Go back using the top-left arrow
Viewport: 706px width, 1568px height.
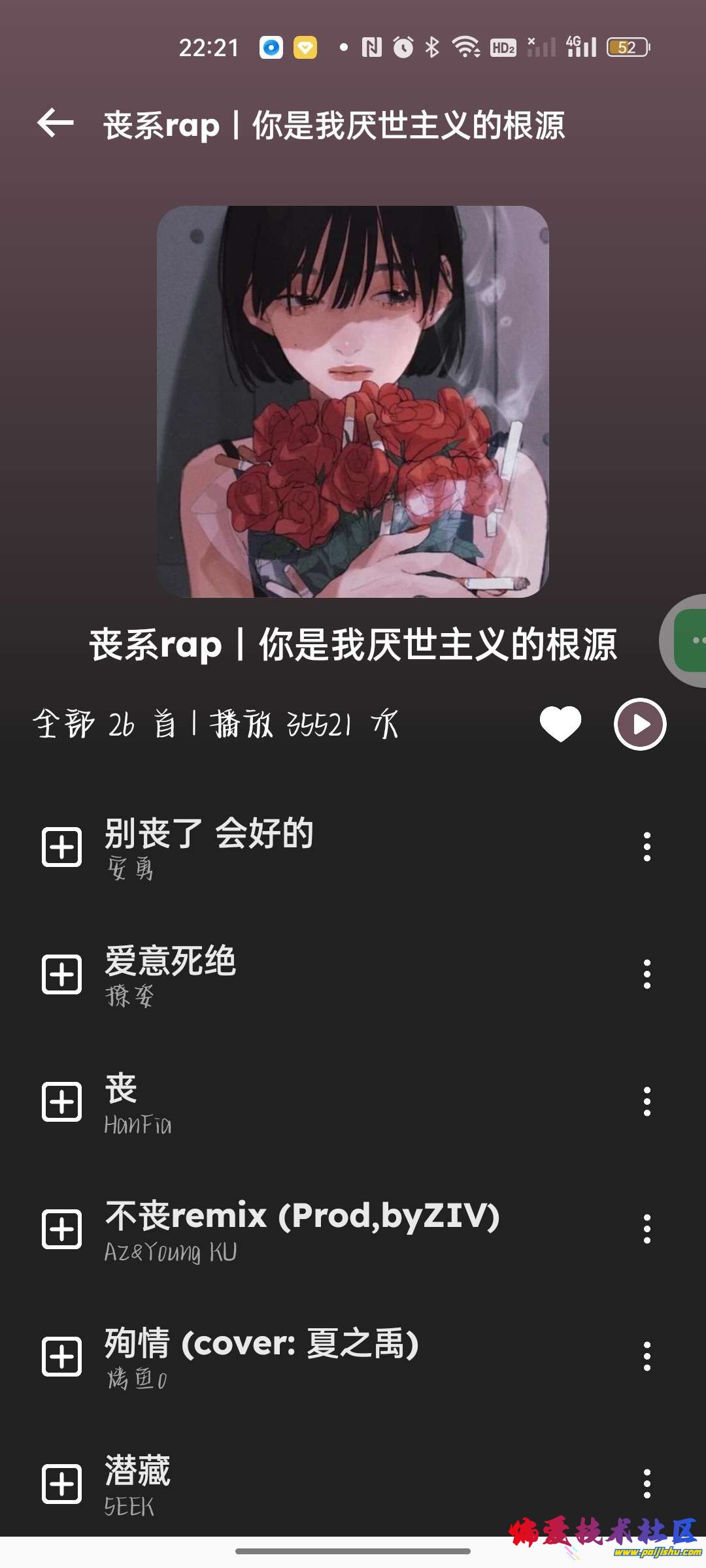tap(56, 123)
